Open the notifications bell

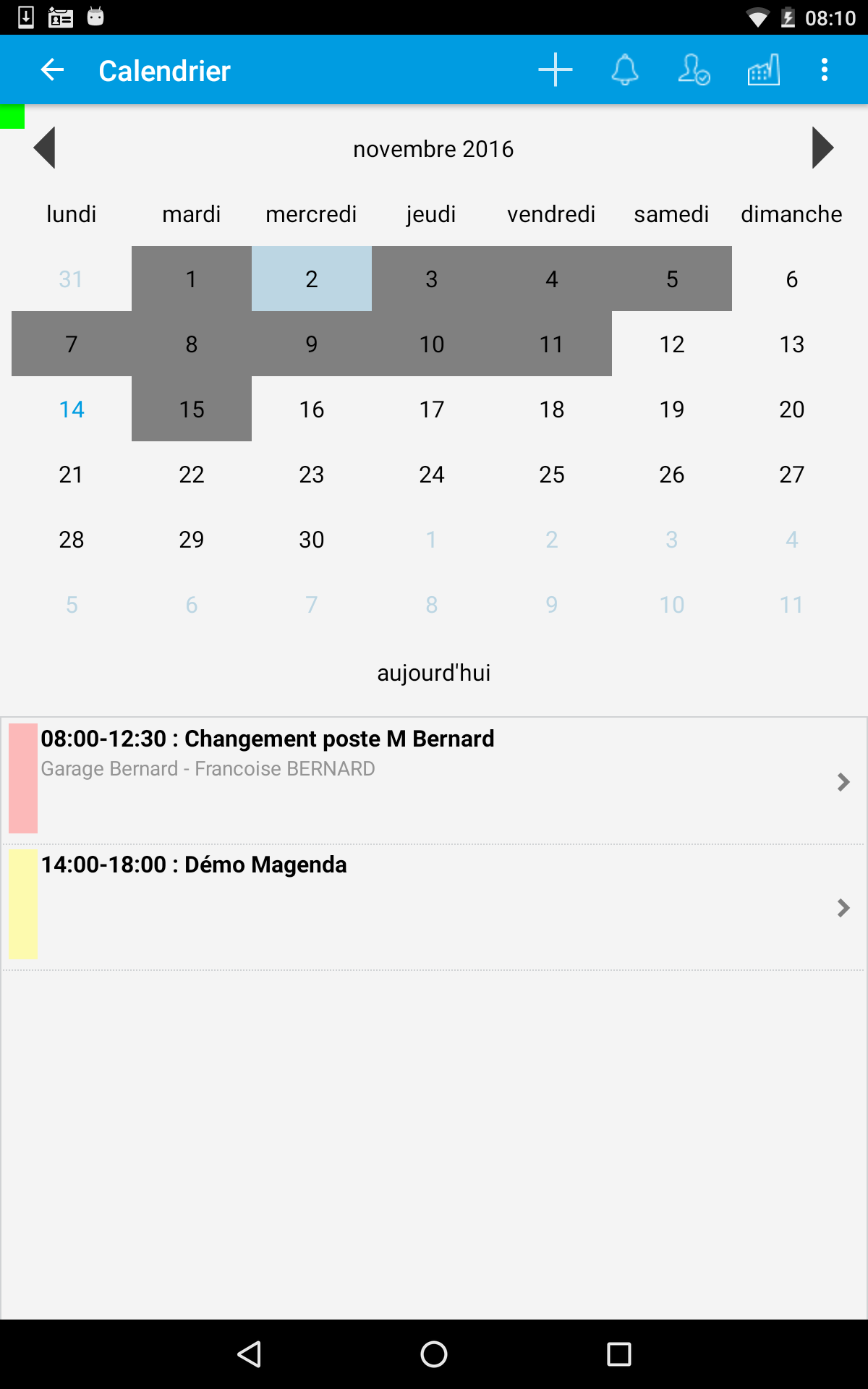click(625, 70)
